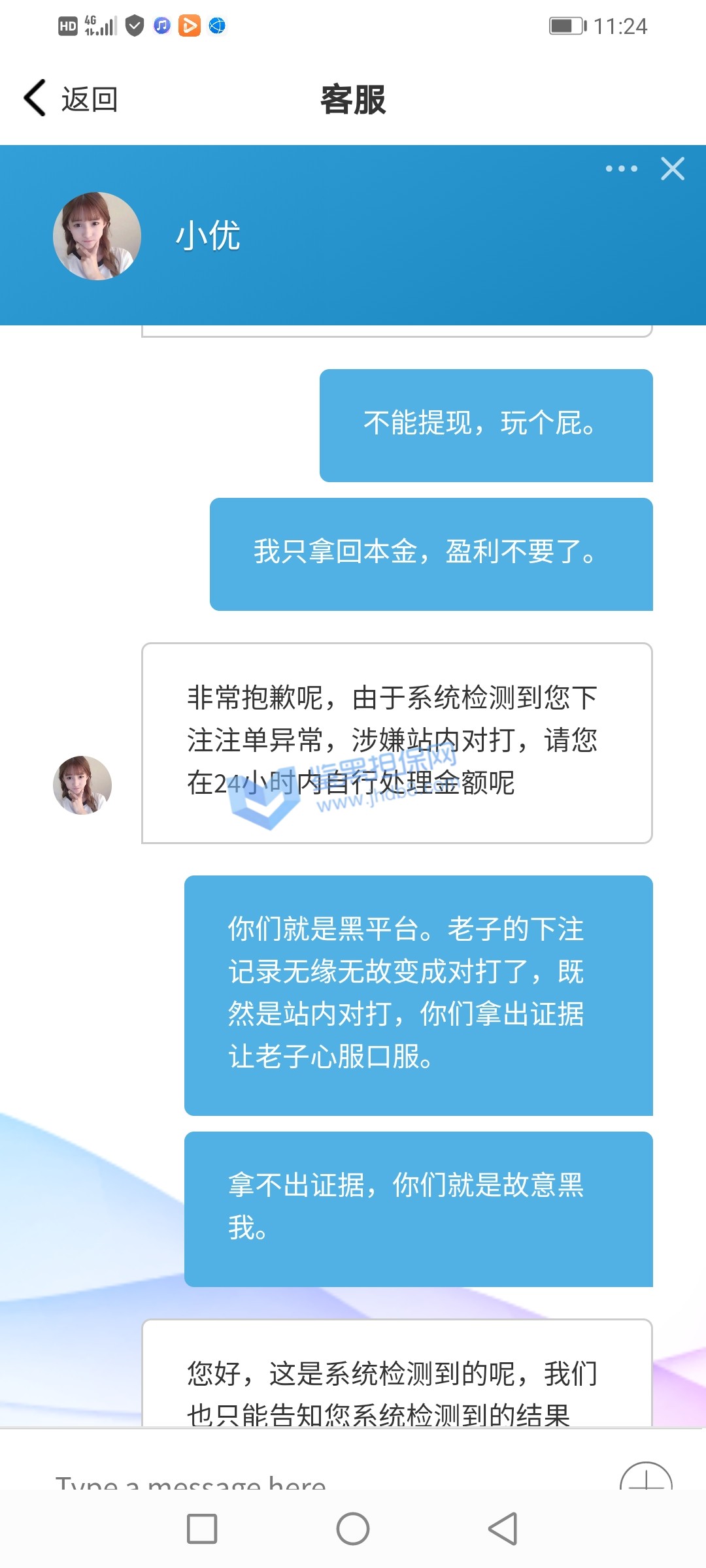Image resolution: width=706 pixels, height=1568 pixels.
Task: Tap the message input field
Action: click(294, 1480)
